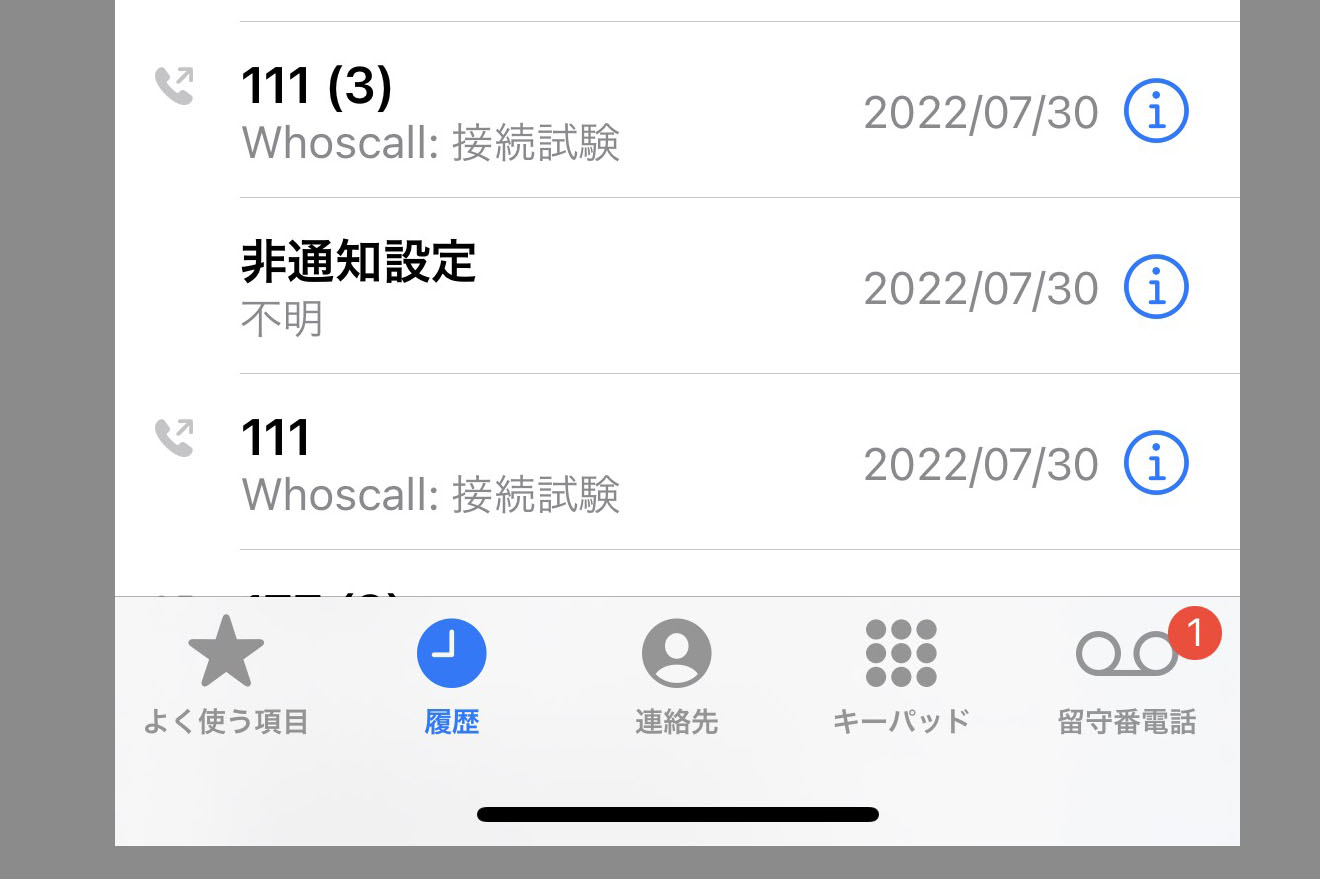Open the 留守番電話 voicemail tab
This screenshot has width=1320, height=879.
[x=1127, y=675]
